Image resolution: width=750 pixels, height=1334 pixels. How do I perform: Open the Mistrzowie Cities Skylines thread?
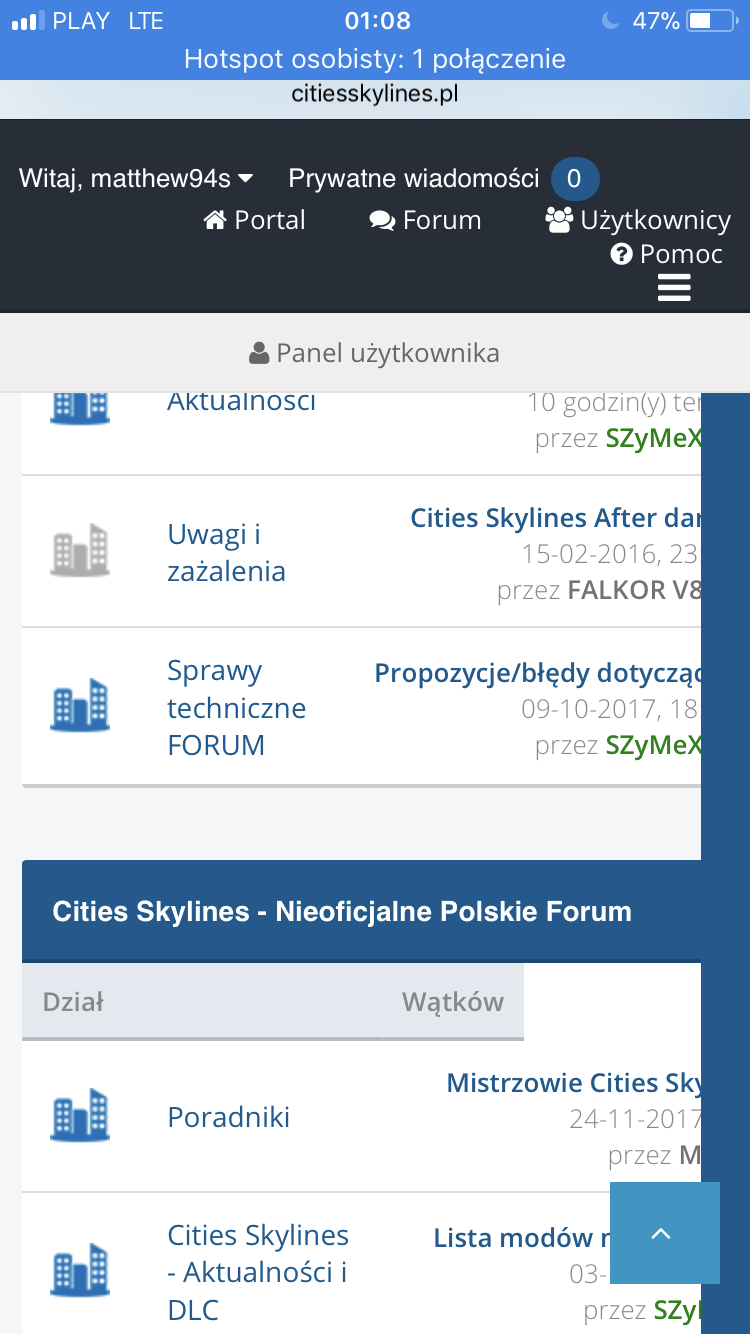point(574,1083)
